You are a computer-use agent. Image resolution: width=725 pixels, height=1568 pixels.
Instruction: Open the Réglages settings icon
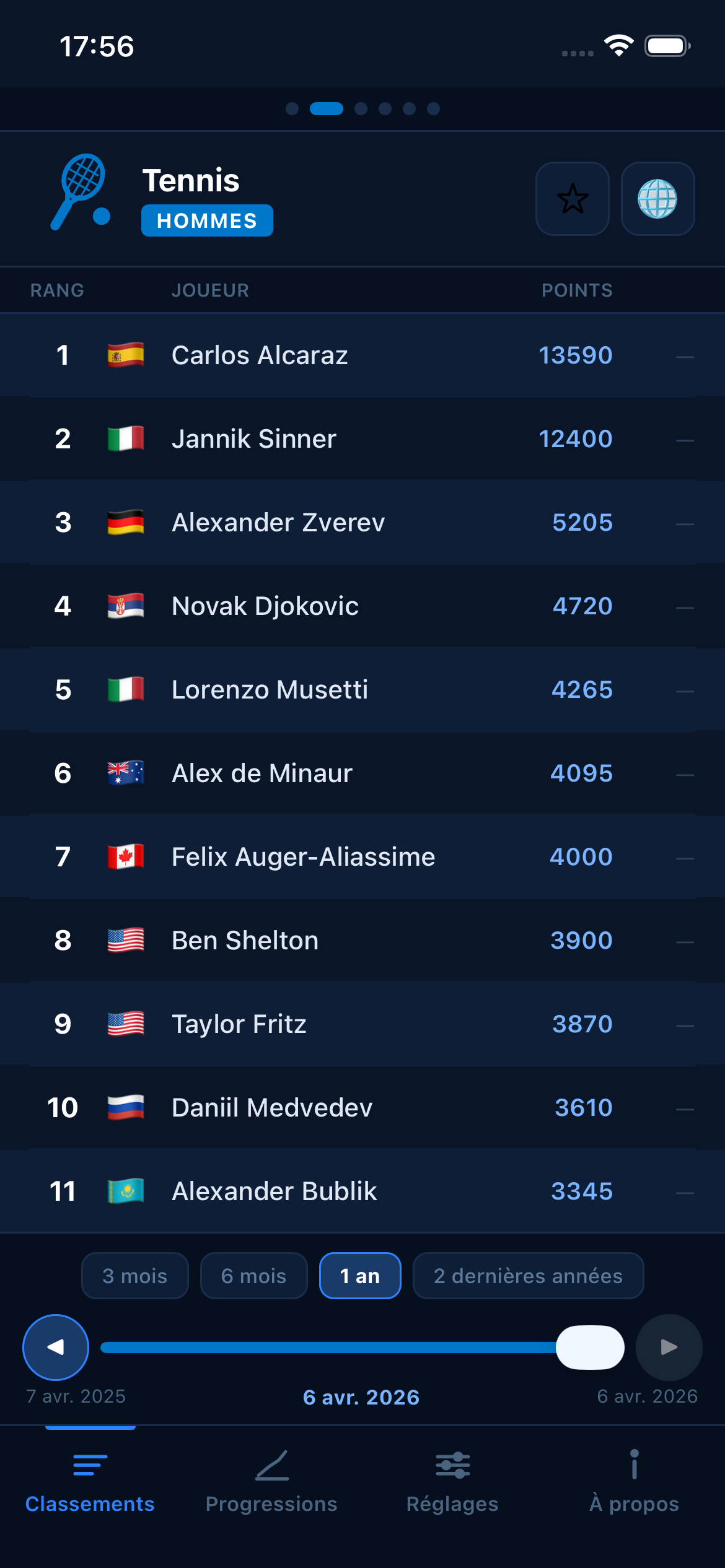click(x=452, y=1466)
